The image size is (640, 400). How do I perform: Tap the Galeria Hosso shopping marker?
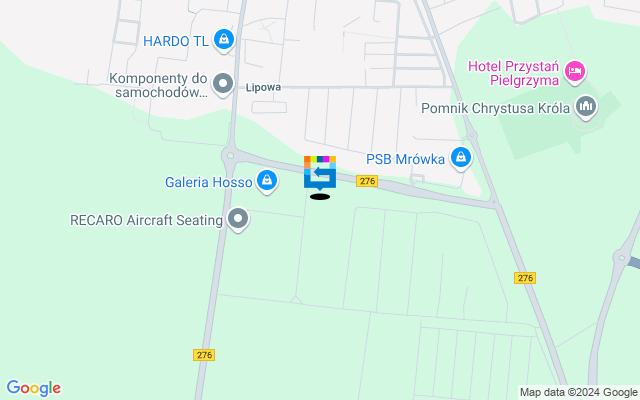pyautogui.click(x=267, y=181)
